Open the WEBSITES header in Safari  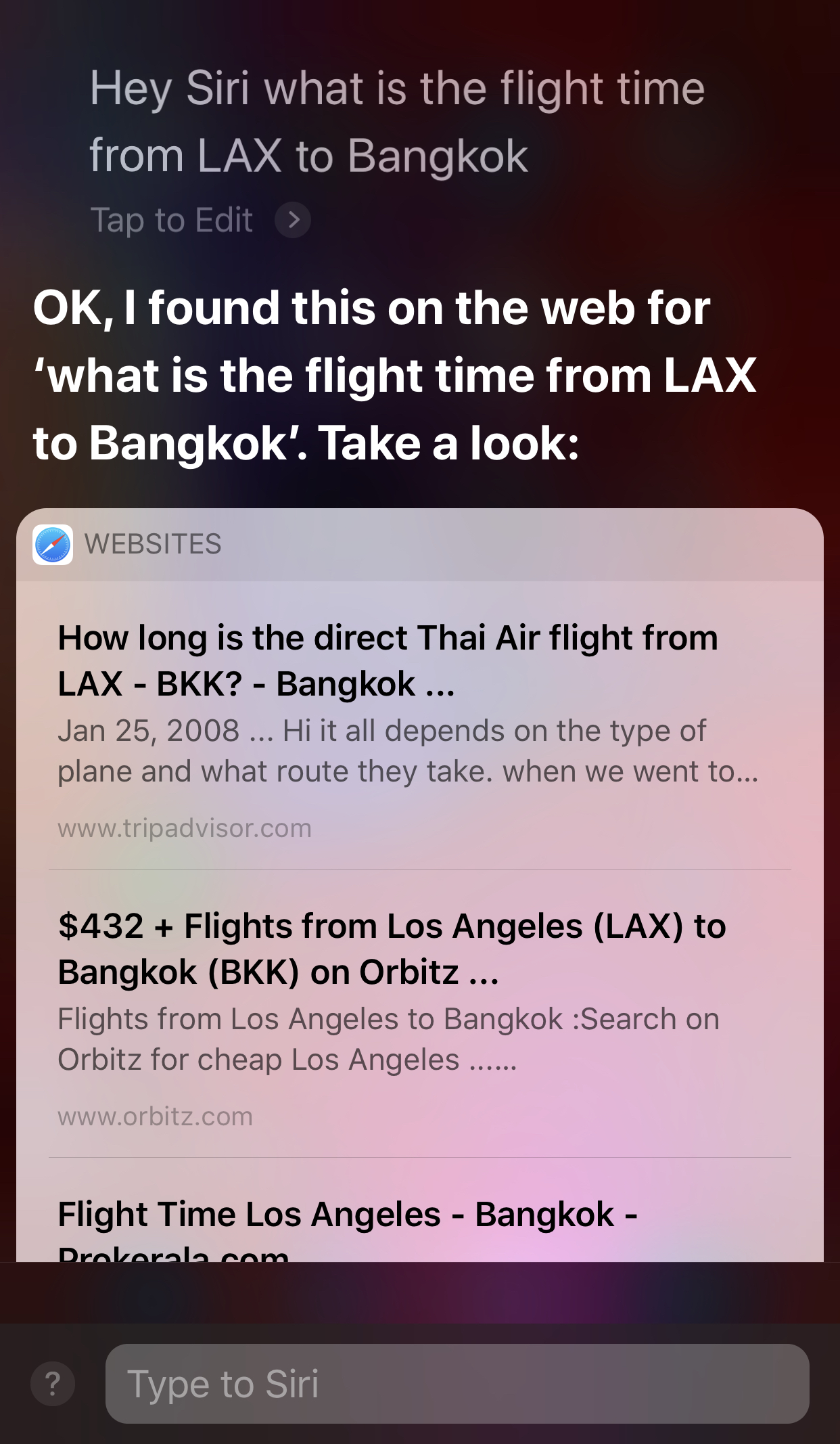419,545
